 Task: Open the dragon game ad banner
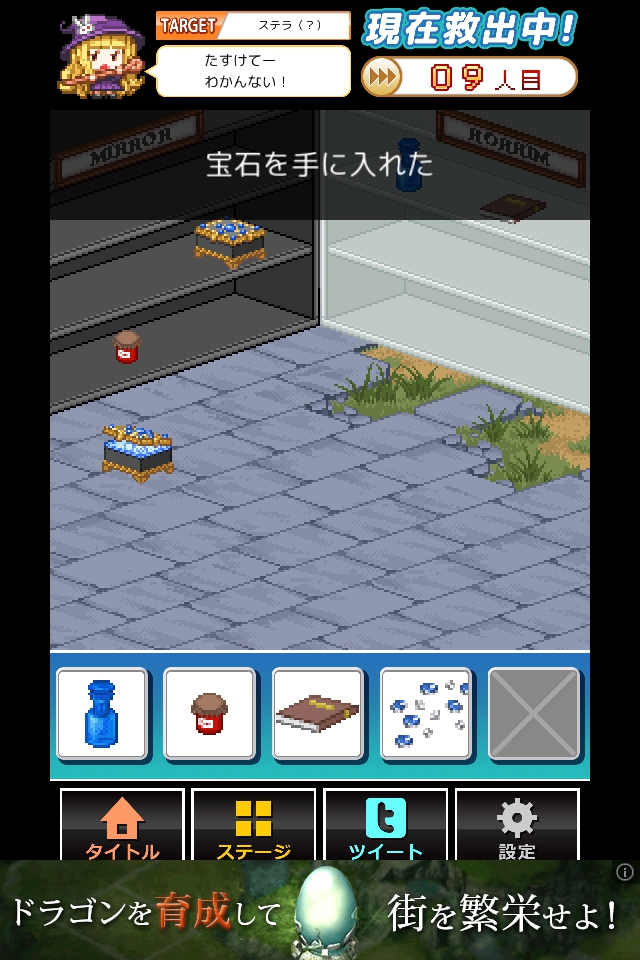coord(320,912)
